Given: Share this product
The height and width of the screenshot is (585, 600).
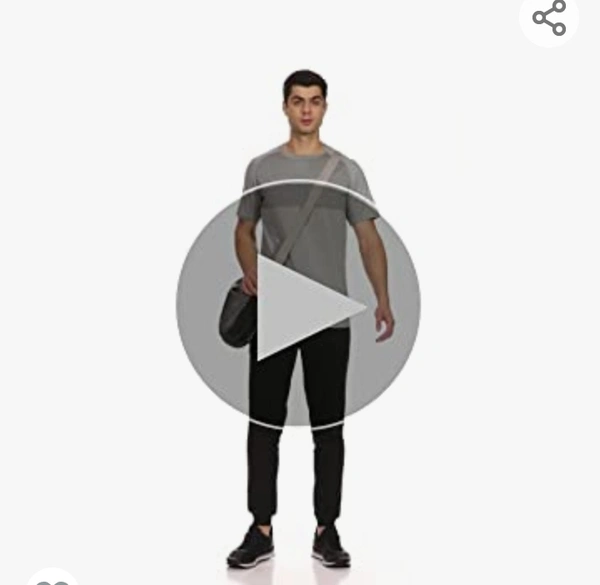Looking at the screenshot, I should [x=549, y=17].
